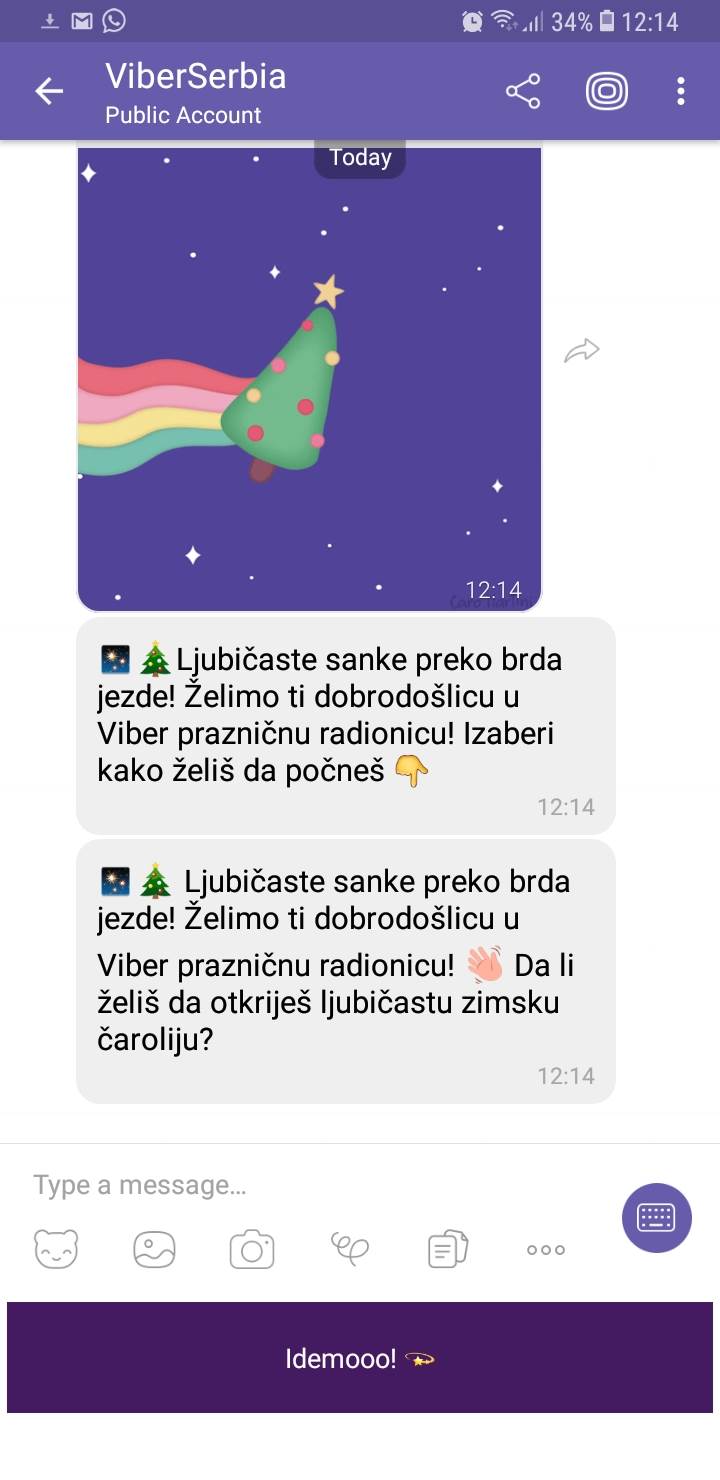Image resolution: width=720 pixels, height=1480 pixels.
Task: Open the three-dot overflow menu
Action: click(681, 91)
